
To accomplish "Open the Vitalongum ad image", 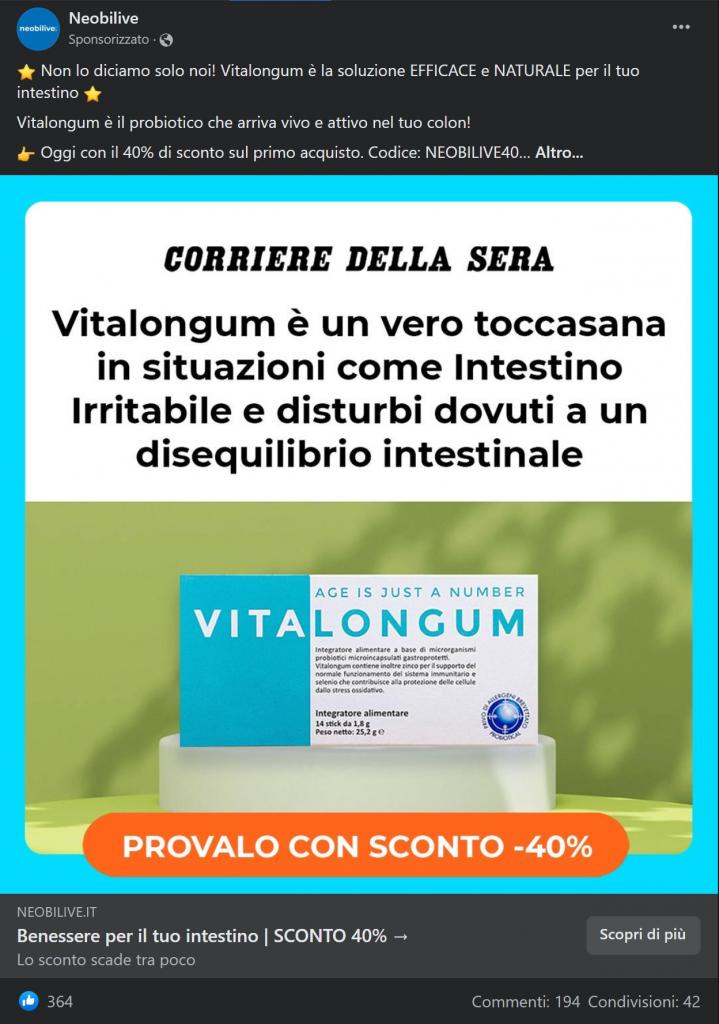I will pyautogui.click(x=359, y=530).
